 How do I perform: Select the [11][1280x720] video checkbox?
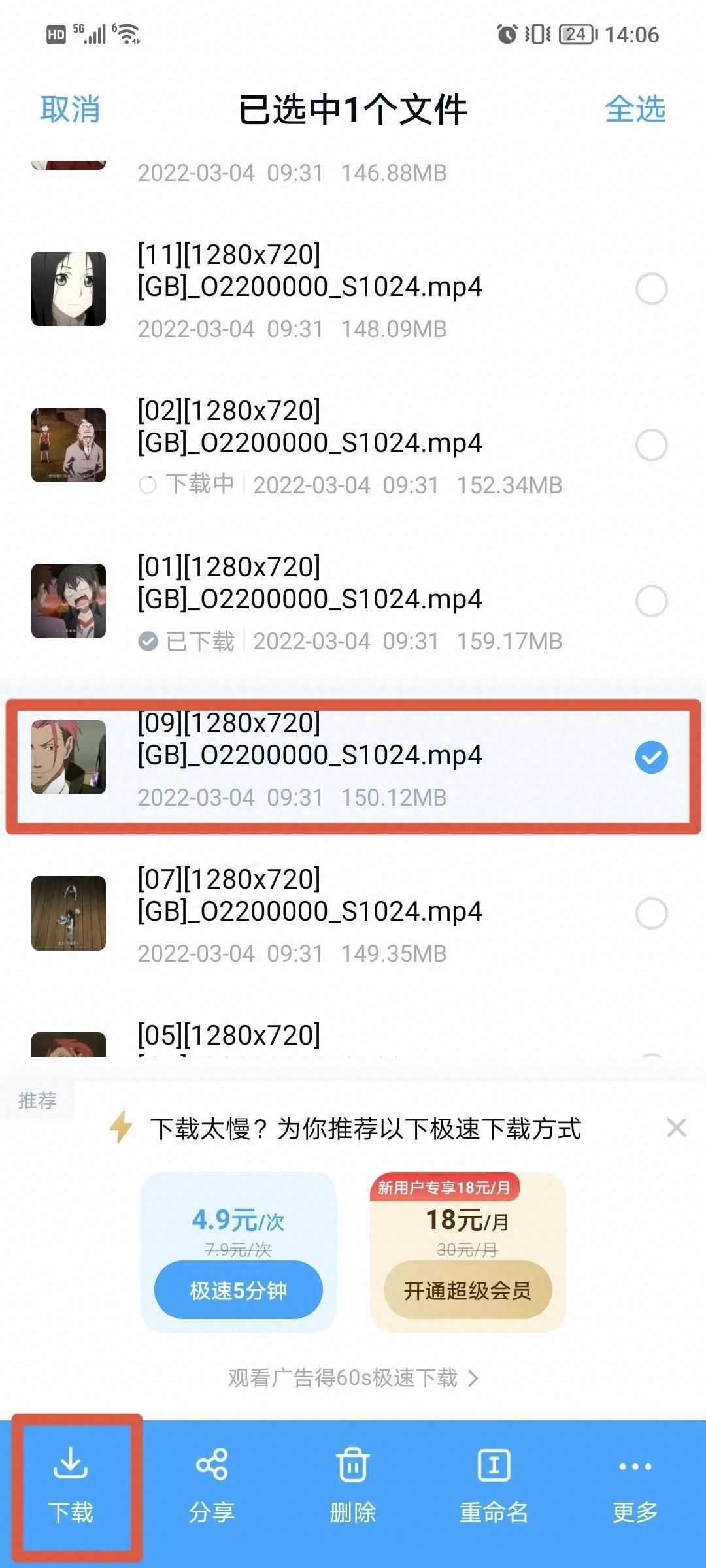[651, 289]
